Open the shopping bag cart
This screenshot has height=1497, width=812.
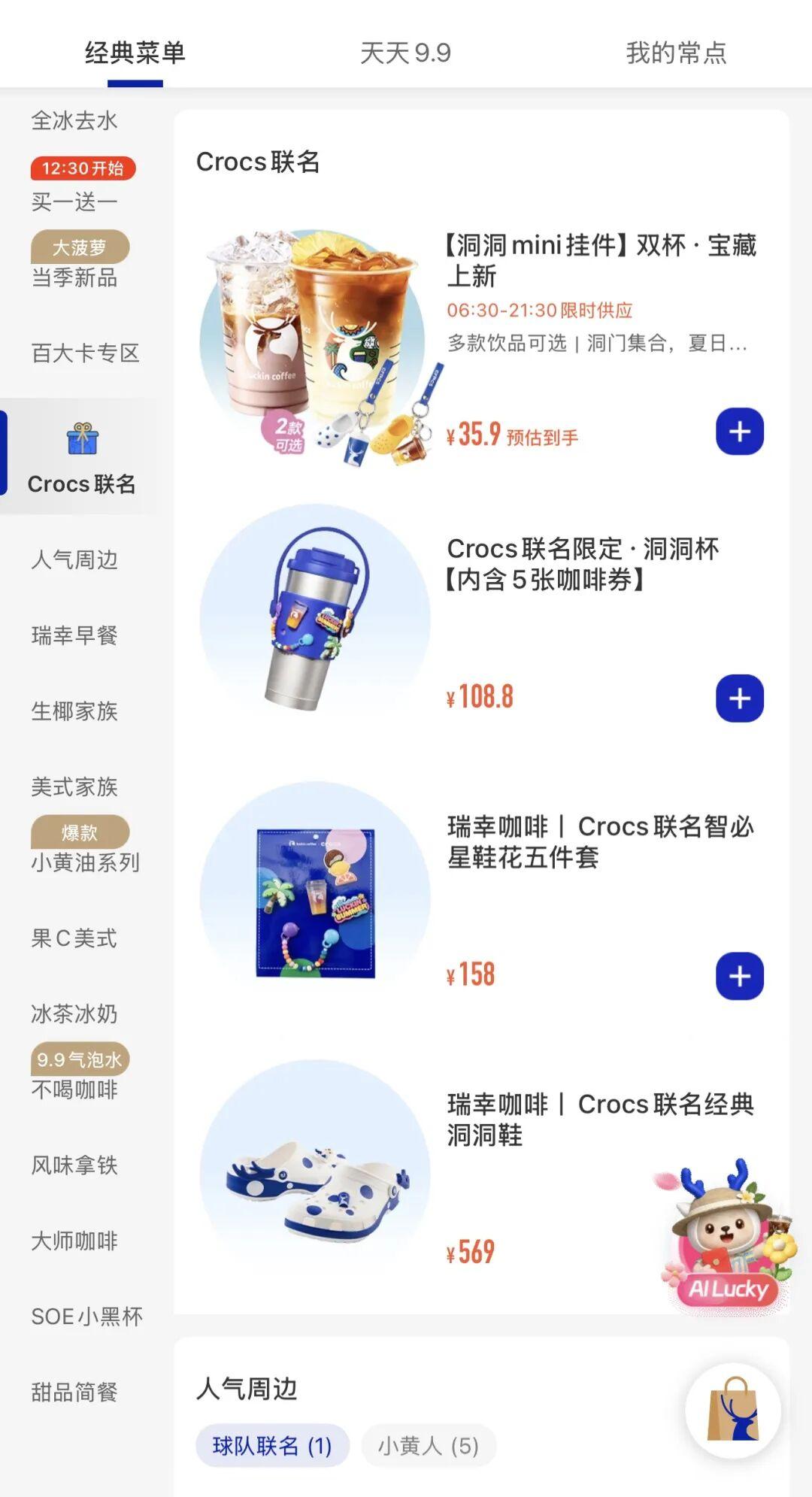point(733,1411)
